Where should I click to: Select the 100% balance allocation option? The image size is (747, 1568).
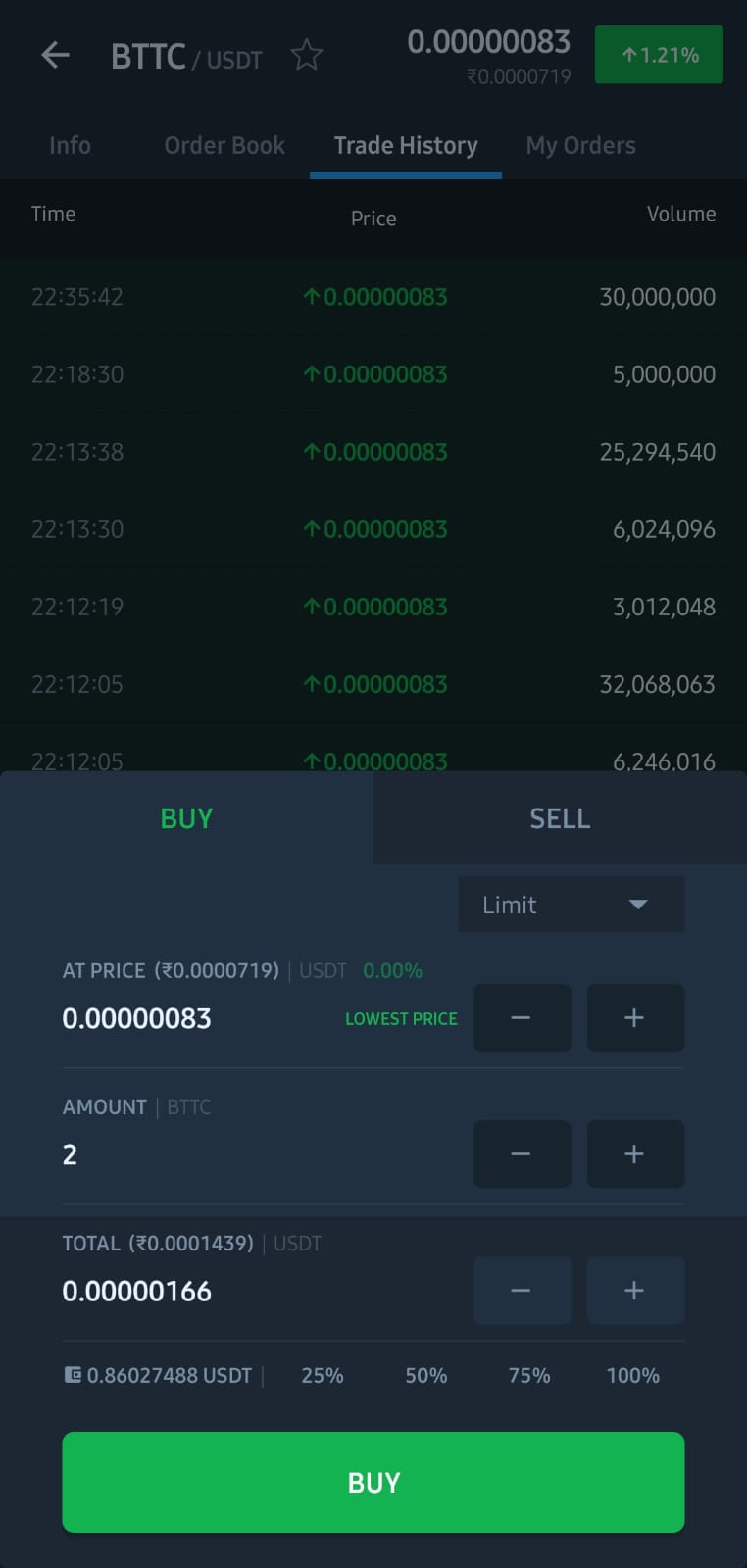[x=632, y=1375]
